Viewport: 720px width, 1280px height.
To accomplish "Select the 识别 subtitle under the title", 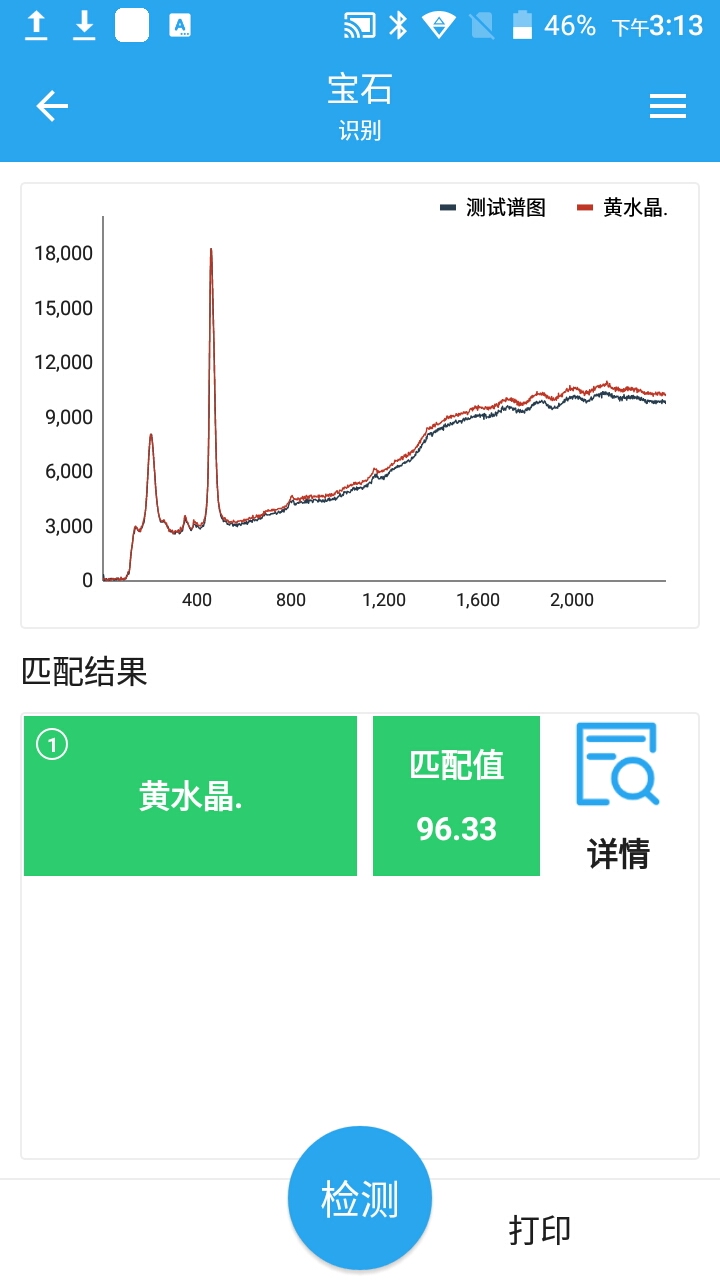I will (x=362, y=131).
